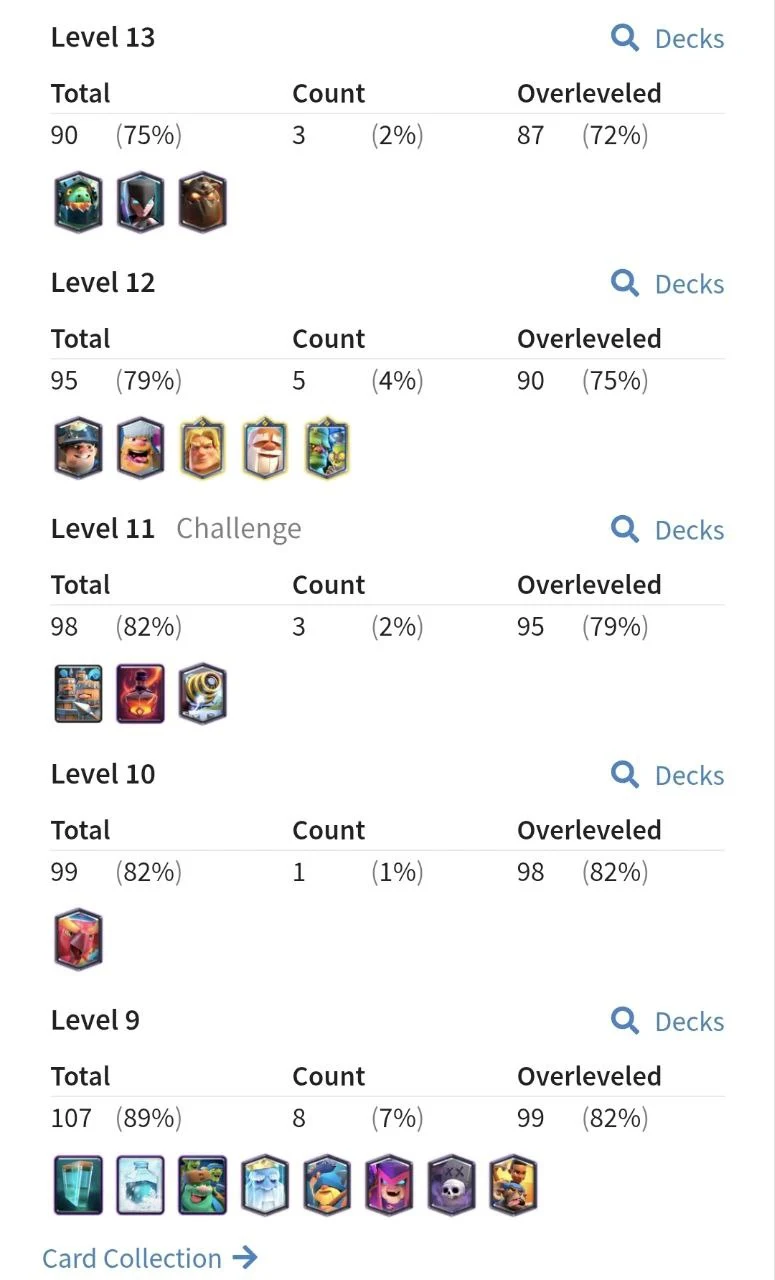View the Phoenix card in Level 10
Image resolution: width=775 pixels, height=1280 pixels.
coord(78,940)
